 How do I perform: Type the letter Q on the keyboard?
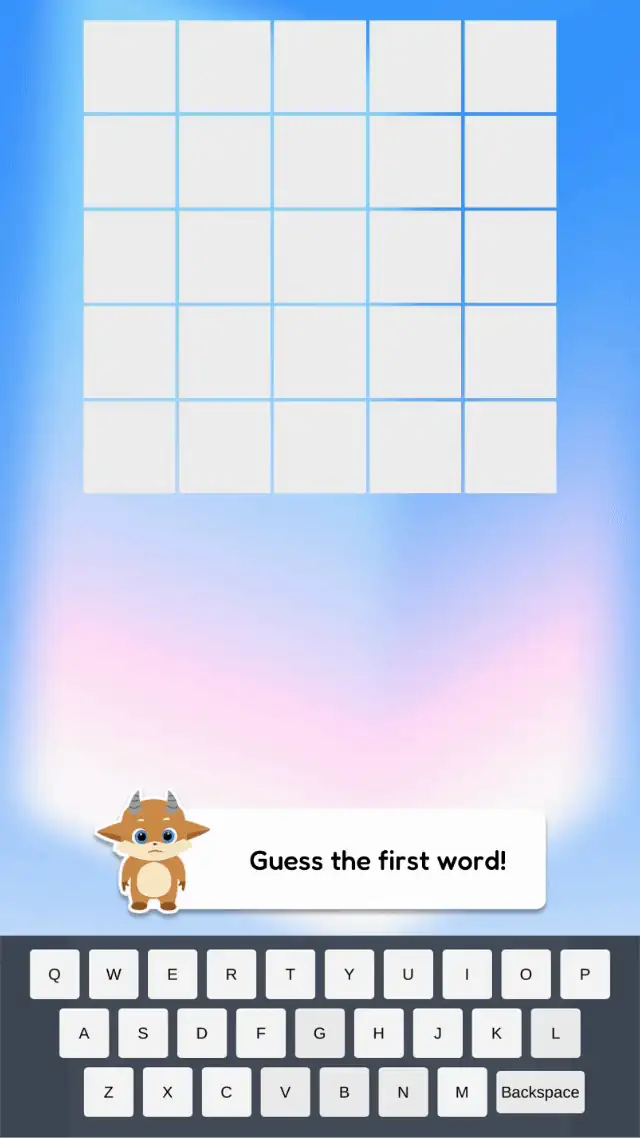click(x=55, y=974)
